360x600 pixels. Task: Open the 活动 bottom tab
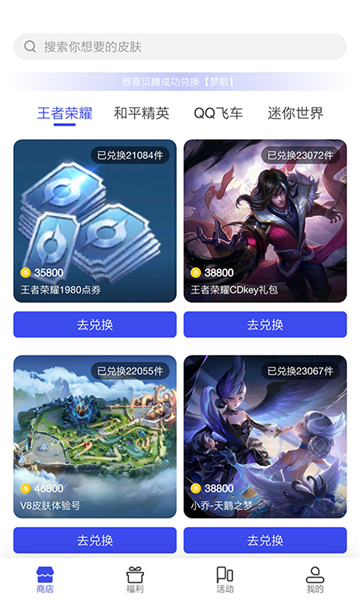(x=225, y=579)
